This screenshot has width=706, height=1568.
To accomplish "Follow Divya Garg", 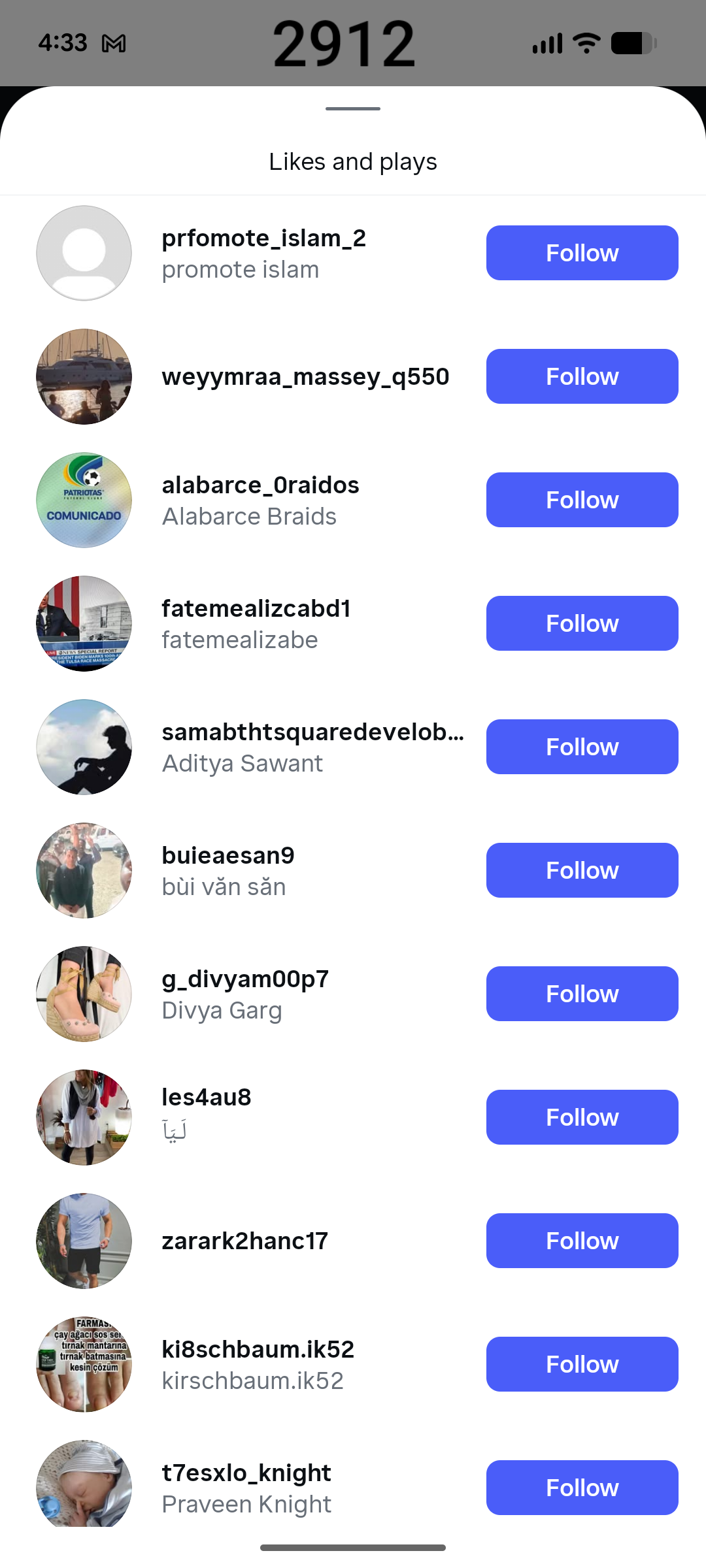I will click(x=582, y=994).
